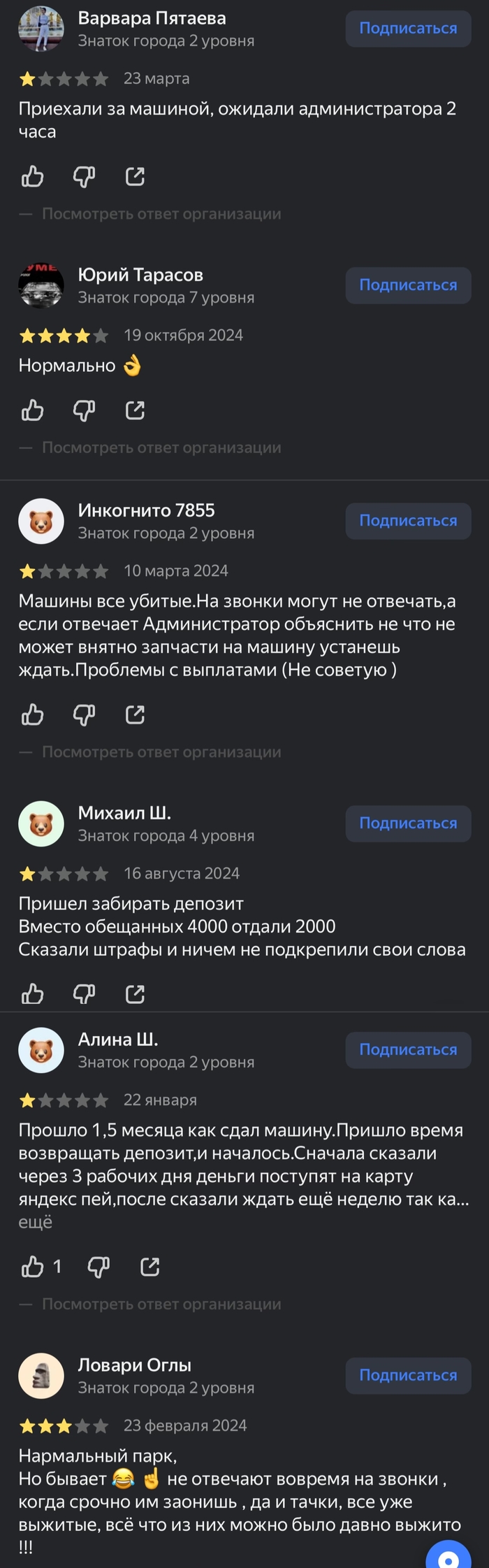Viewport: 489px width, 1568px height.
Task: Share Михаил Ш.'s review
Action: [x=135, y=993]
